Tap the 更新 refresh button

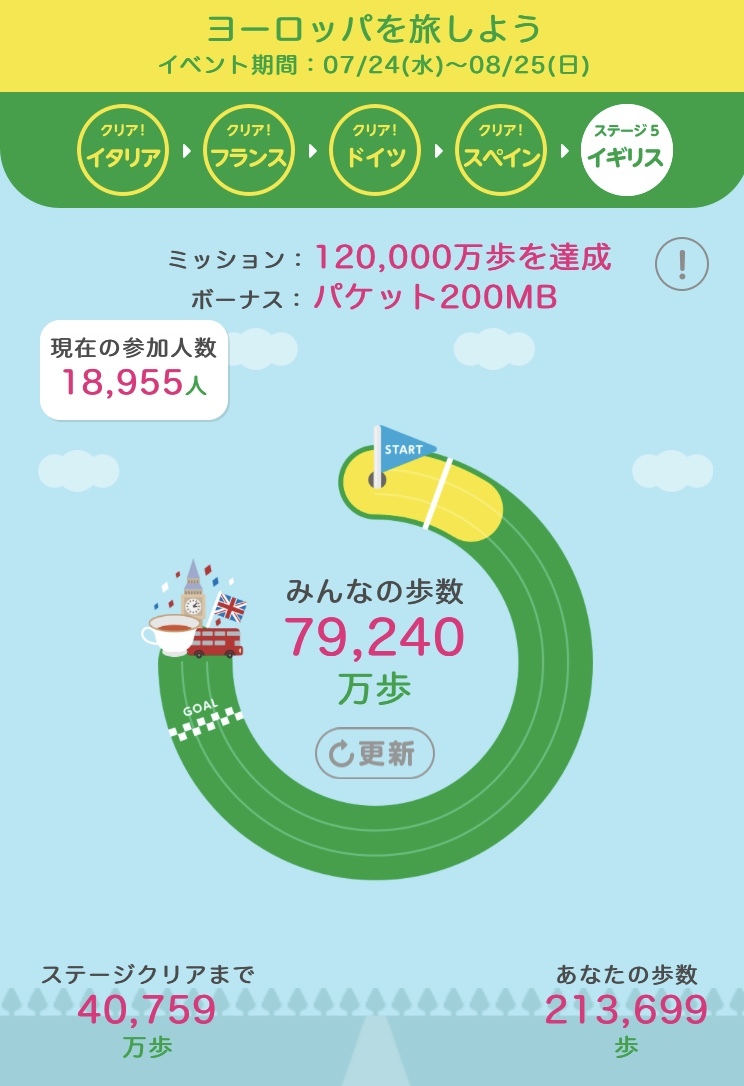pos(374,753)
